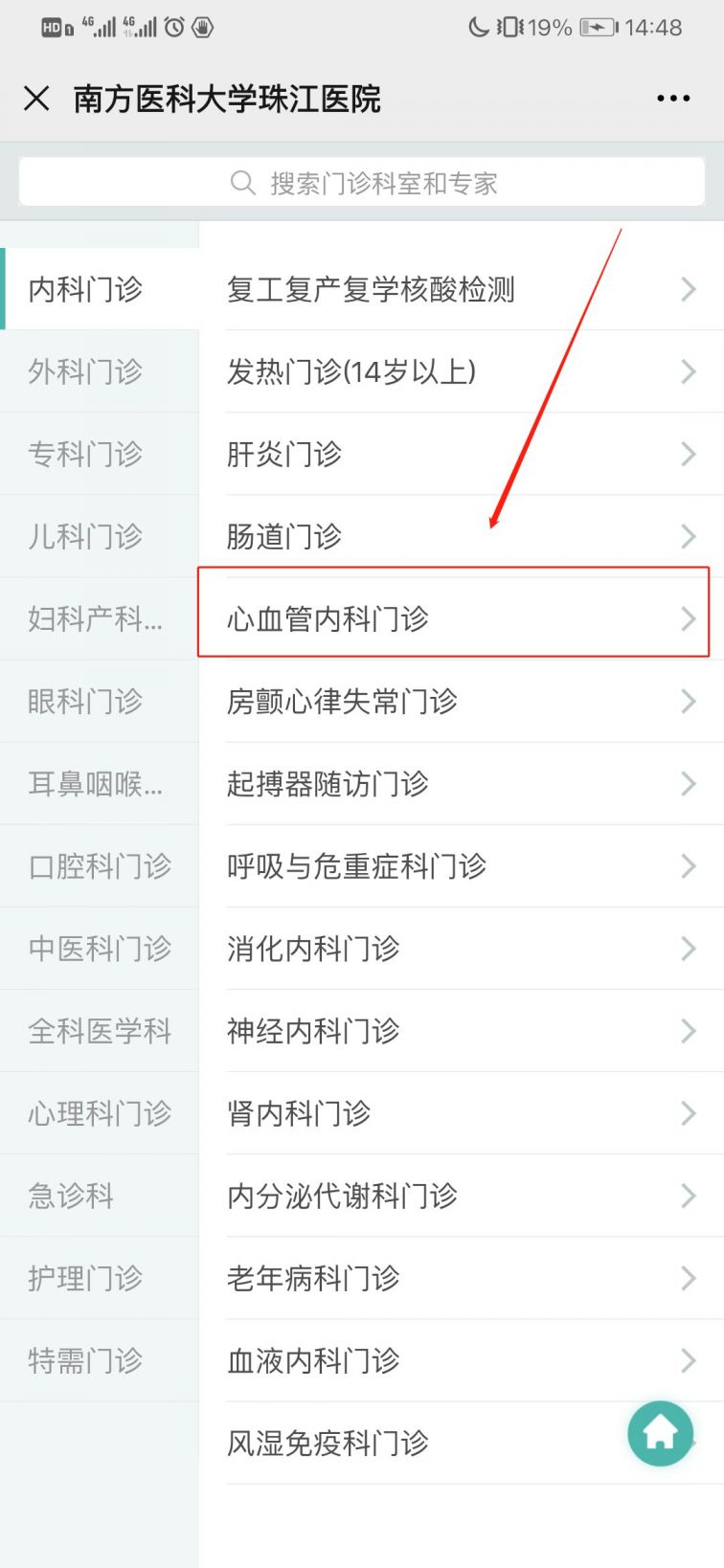Switch to 中医科门诊 category

(100, 948)
